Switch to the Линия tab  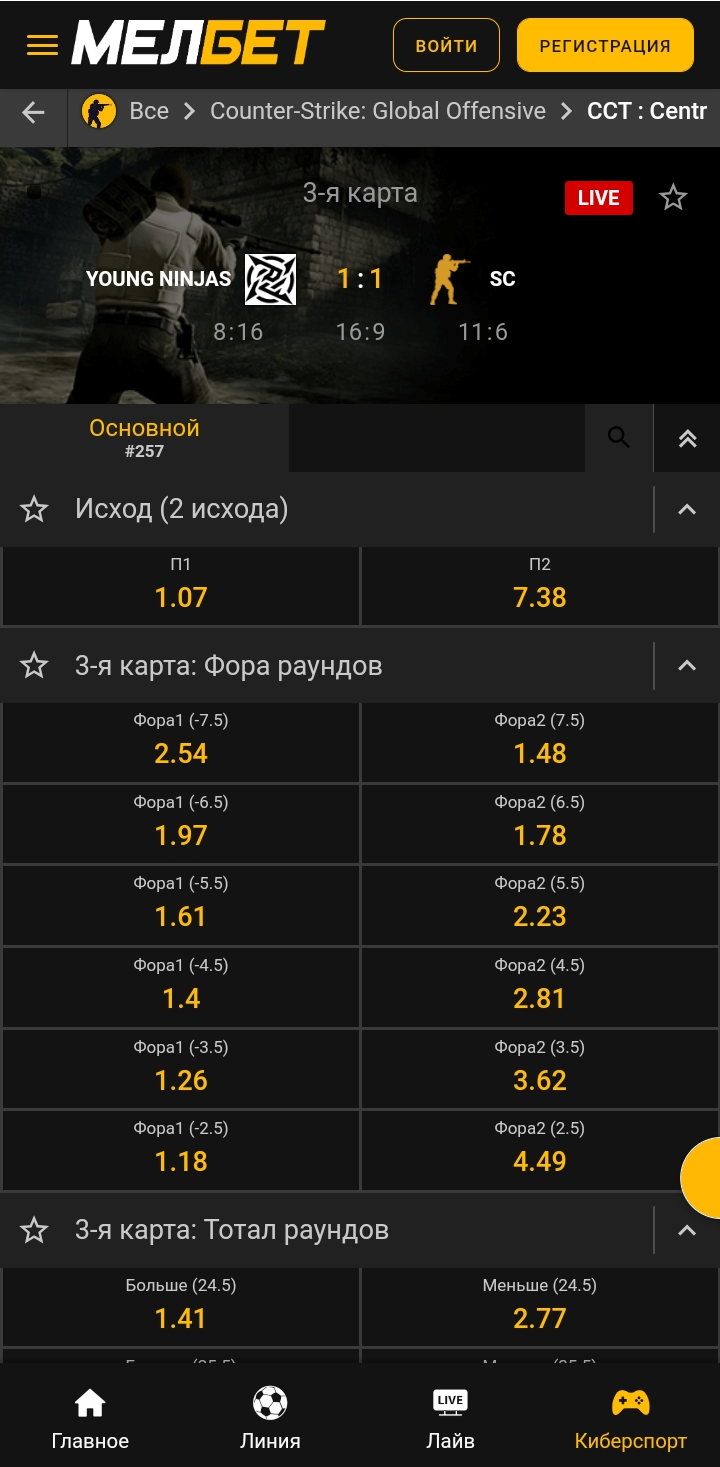(x=270, y=1418)
